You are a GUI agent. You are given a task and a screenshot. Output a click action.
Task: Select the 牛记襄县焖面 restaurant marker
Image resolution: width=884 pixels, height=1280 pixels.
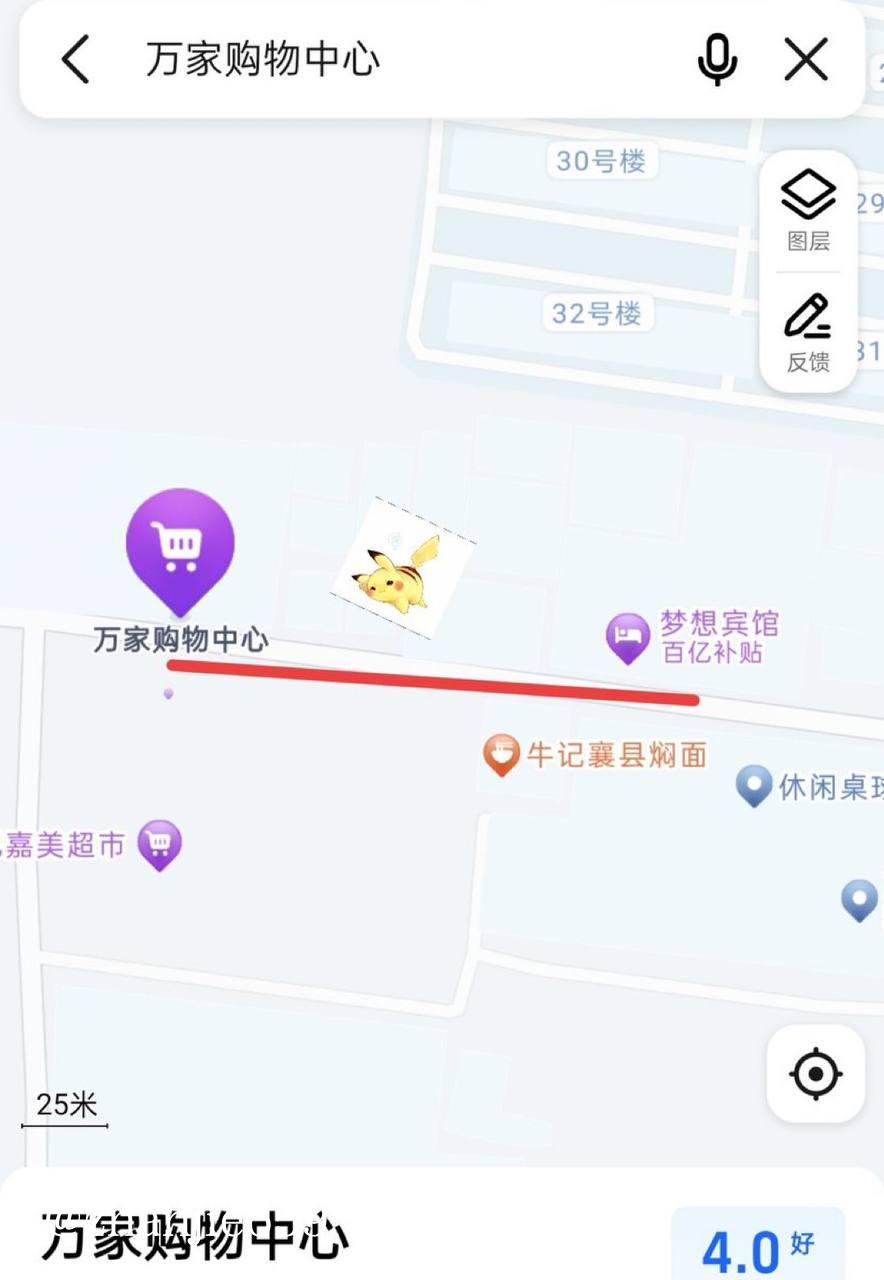click(500, 755)
